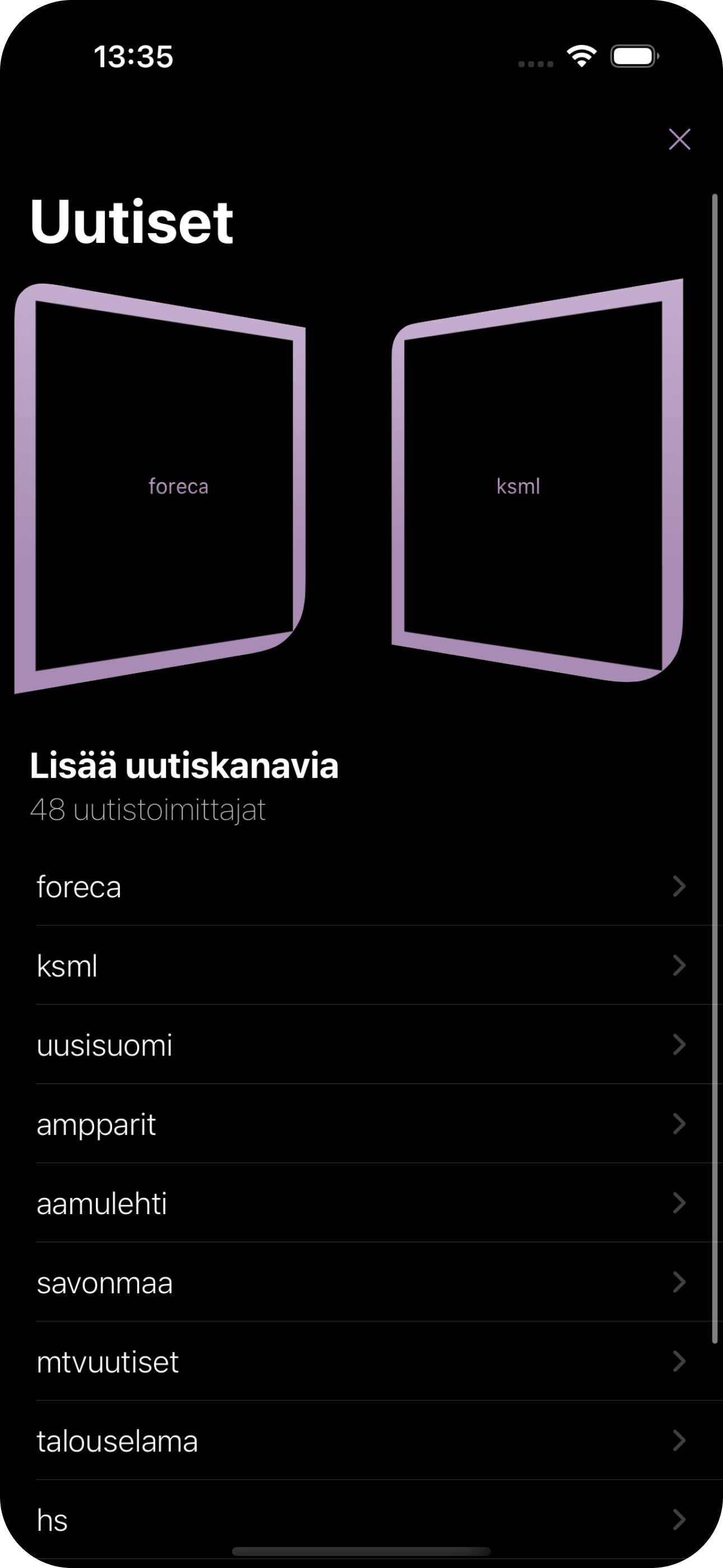
Task: Open the uusisuomi channel row
Action: click(x=361, y=1045)
